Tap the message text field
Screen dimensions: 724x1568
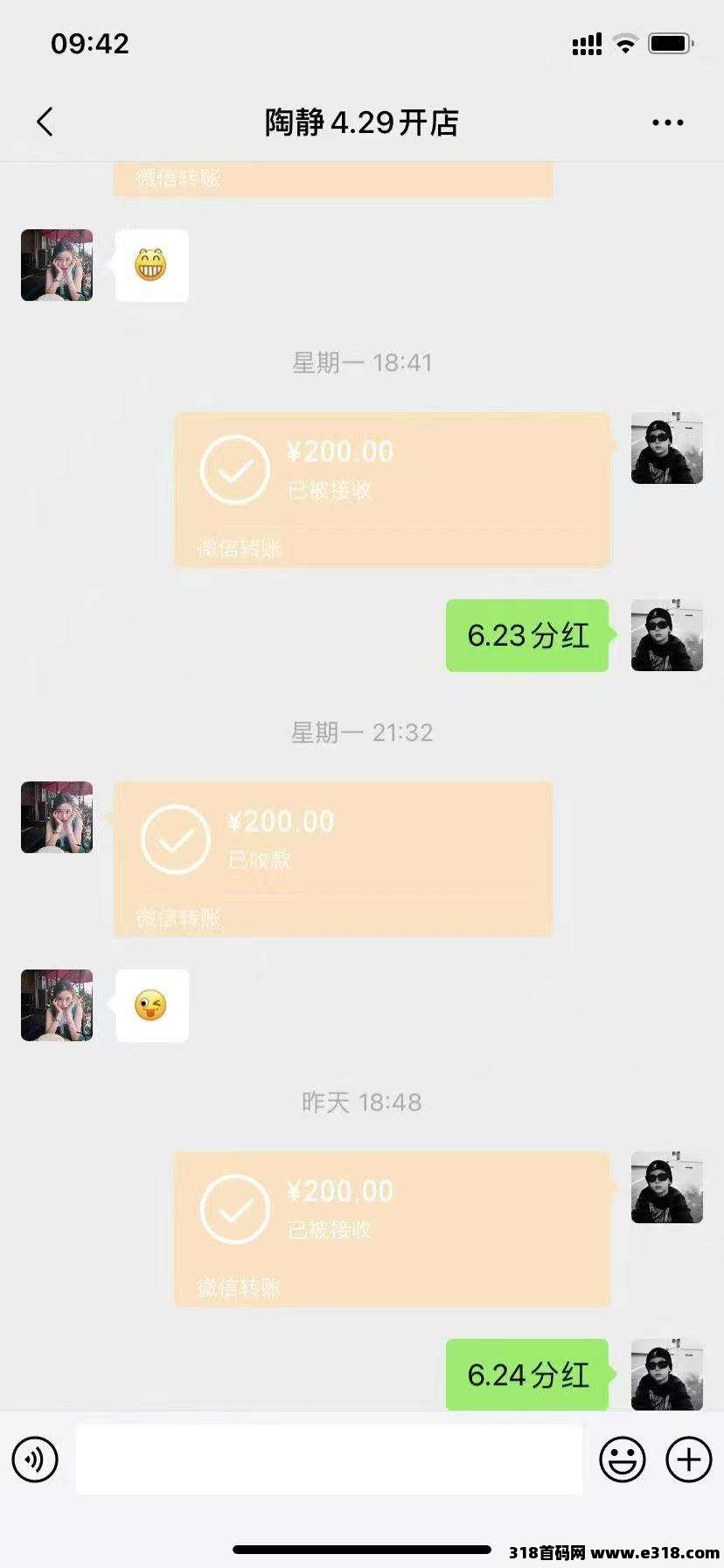[329, 1459]
